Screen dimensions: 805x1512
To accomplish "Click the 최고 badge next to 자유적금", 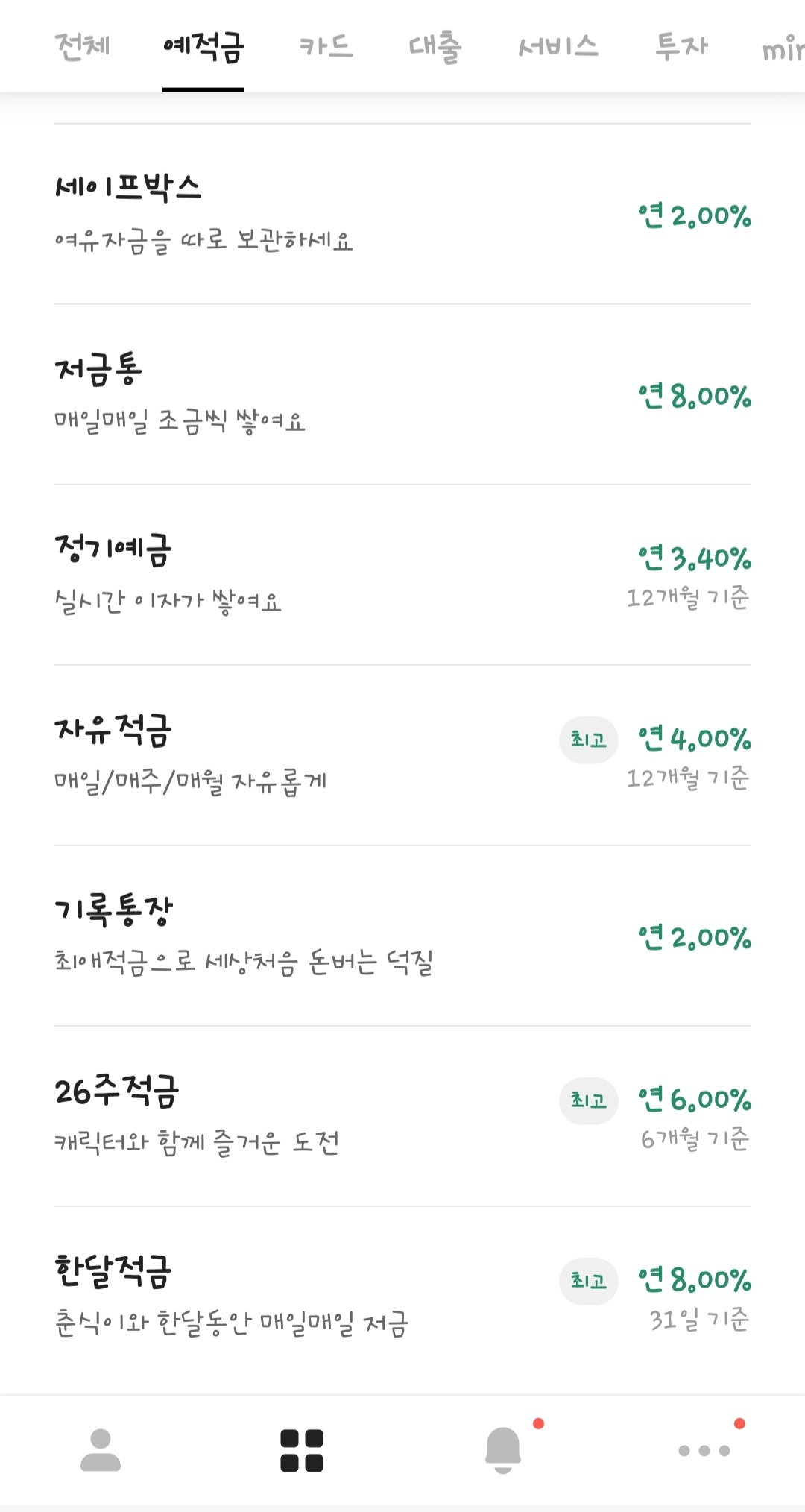I will pos(588,740).
